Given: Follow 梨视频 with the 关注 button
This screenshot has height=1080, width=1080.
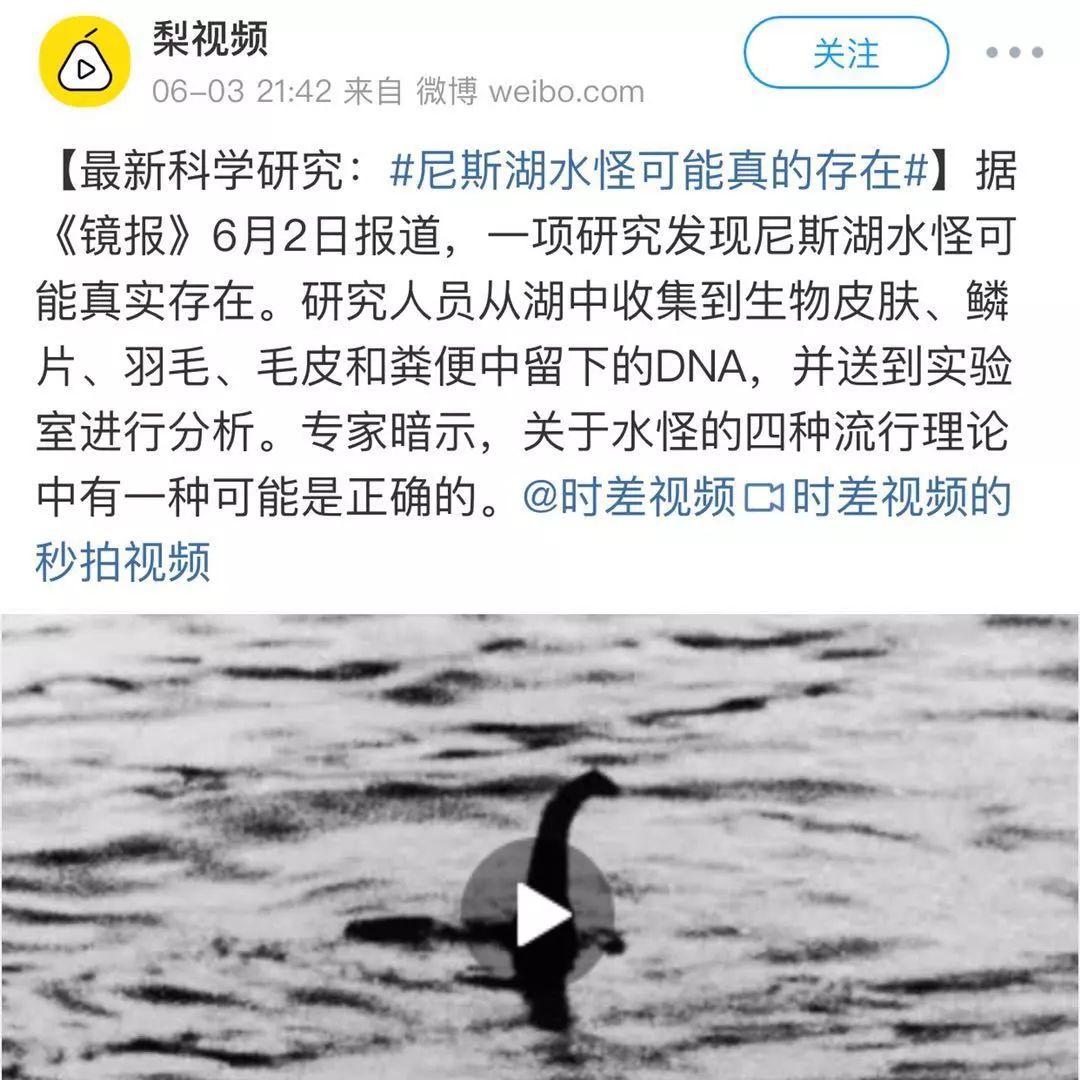Looking at the screenshot, I should pyautogui.click(x=845, y=52).
